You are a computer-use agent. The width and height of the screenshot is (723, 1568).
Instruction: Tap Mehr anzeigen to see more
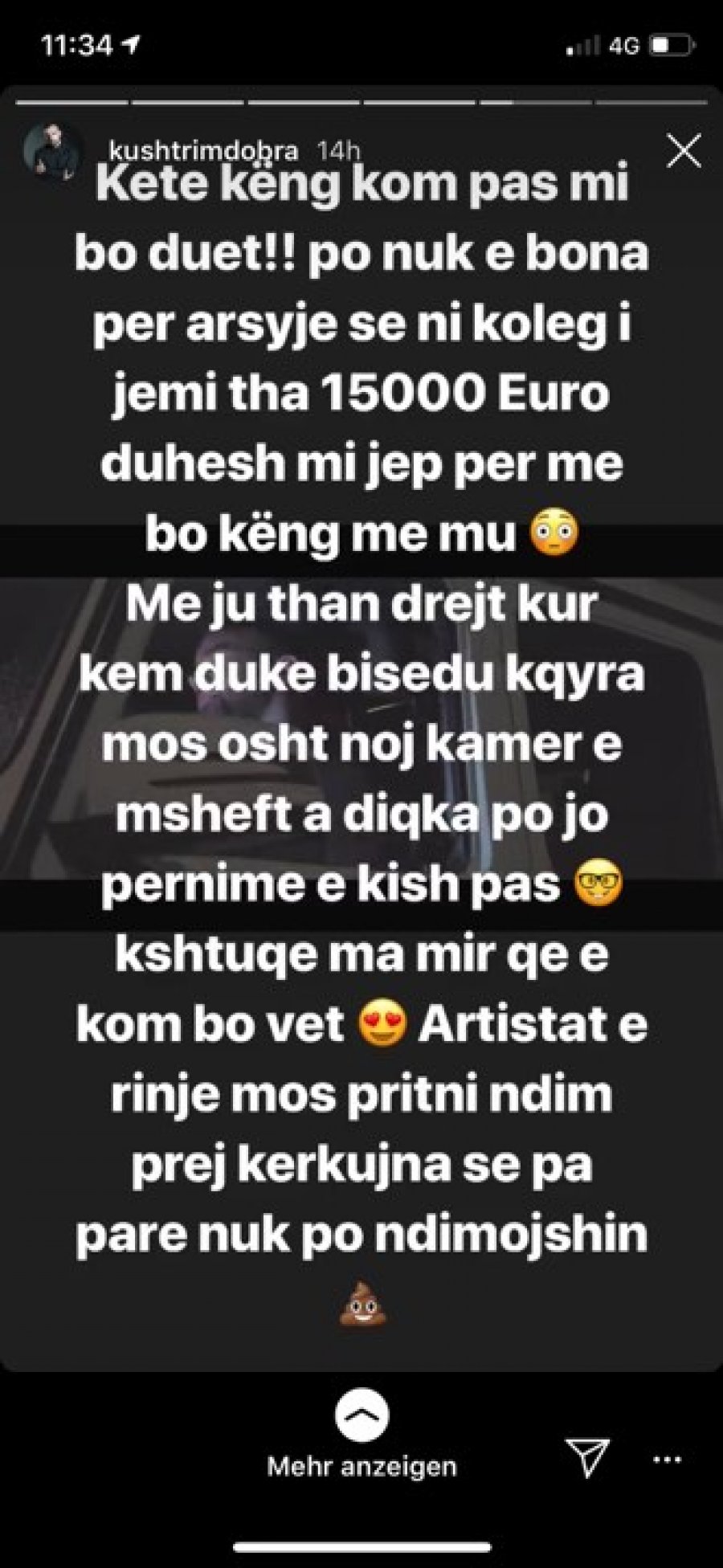[361, 1467]
